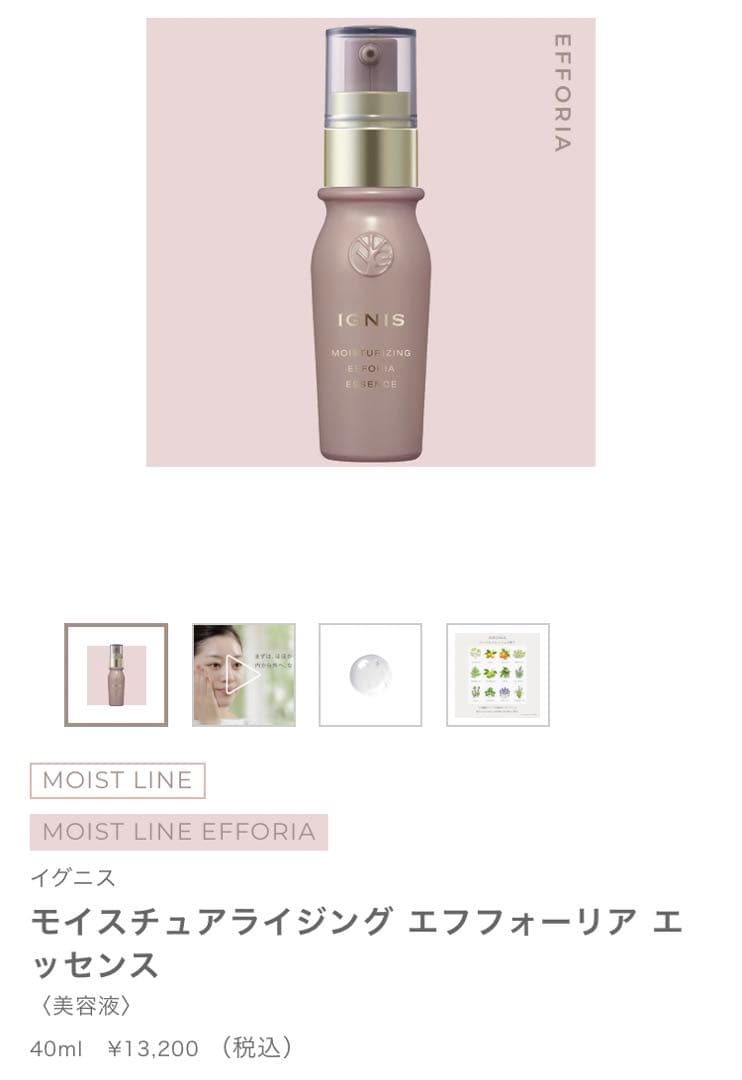Select the bottle image thumbnail
This screenshot has width=742, height=1080.
pos(116,674)
